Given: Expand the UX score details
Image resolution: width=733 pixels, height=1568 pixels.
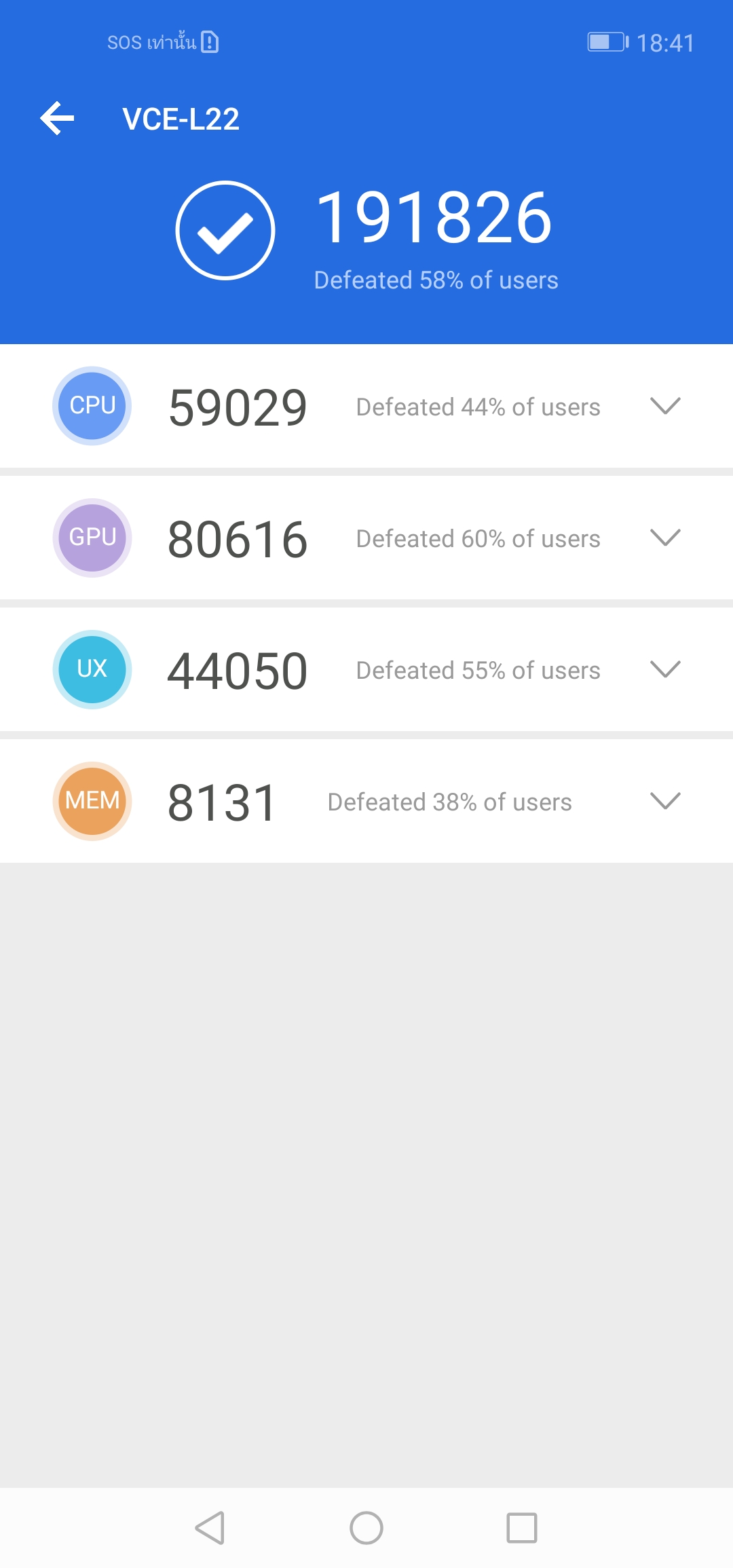Looking at the screenshot, I should 664,669.
